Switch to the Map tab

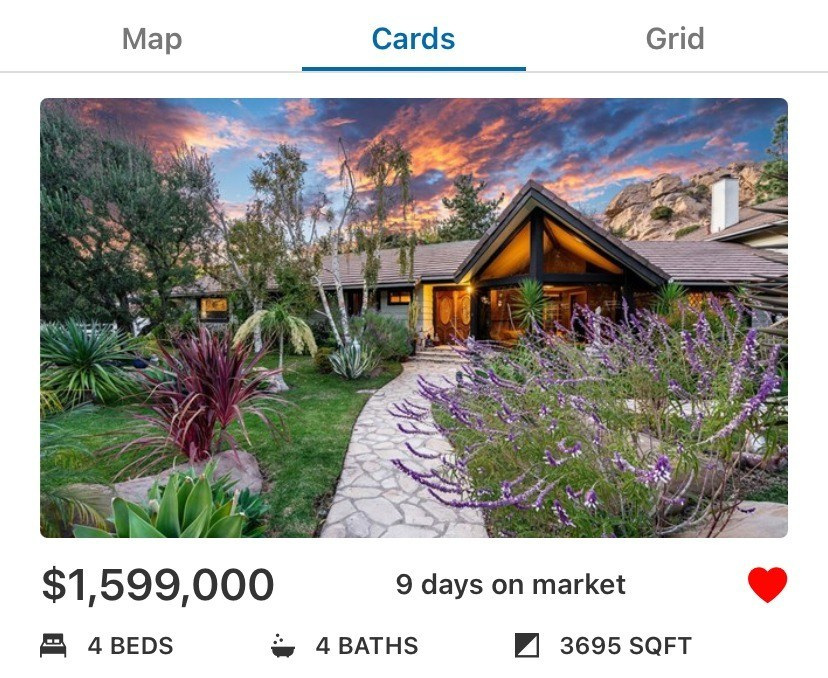(x=152, y=40)
